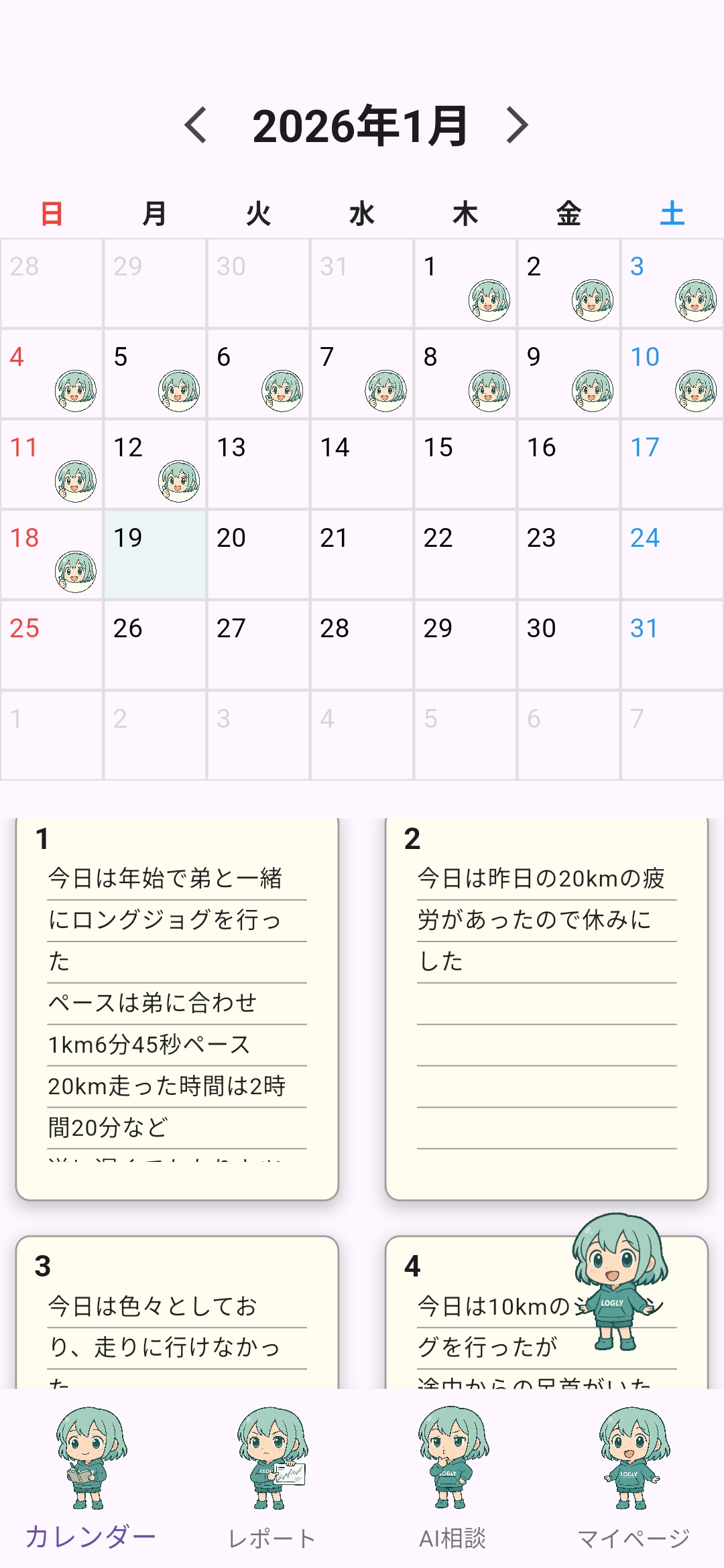The width and height of the screenshot is (724, 1568).
Task: Go to previous month with left chevron
Action: click(194, 125)
